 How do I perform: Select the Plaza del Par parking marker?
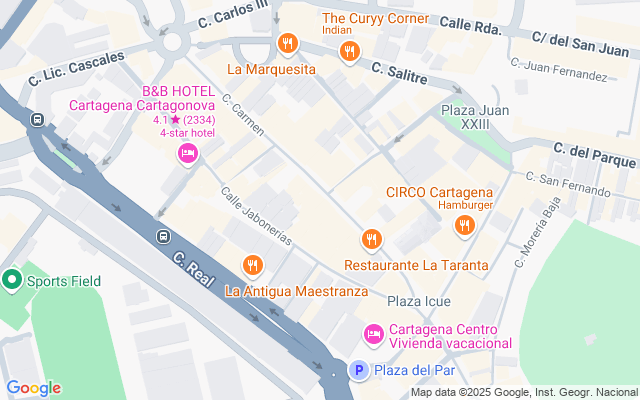[x=358, y=370]
